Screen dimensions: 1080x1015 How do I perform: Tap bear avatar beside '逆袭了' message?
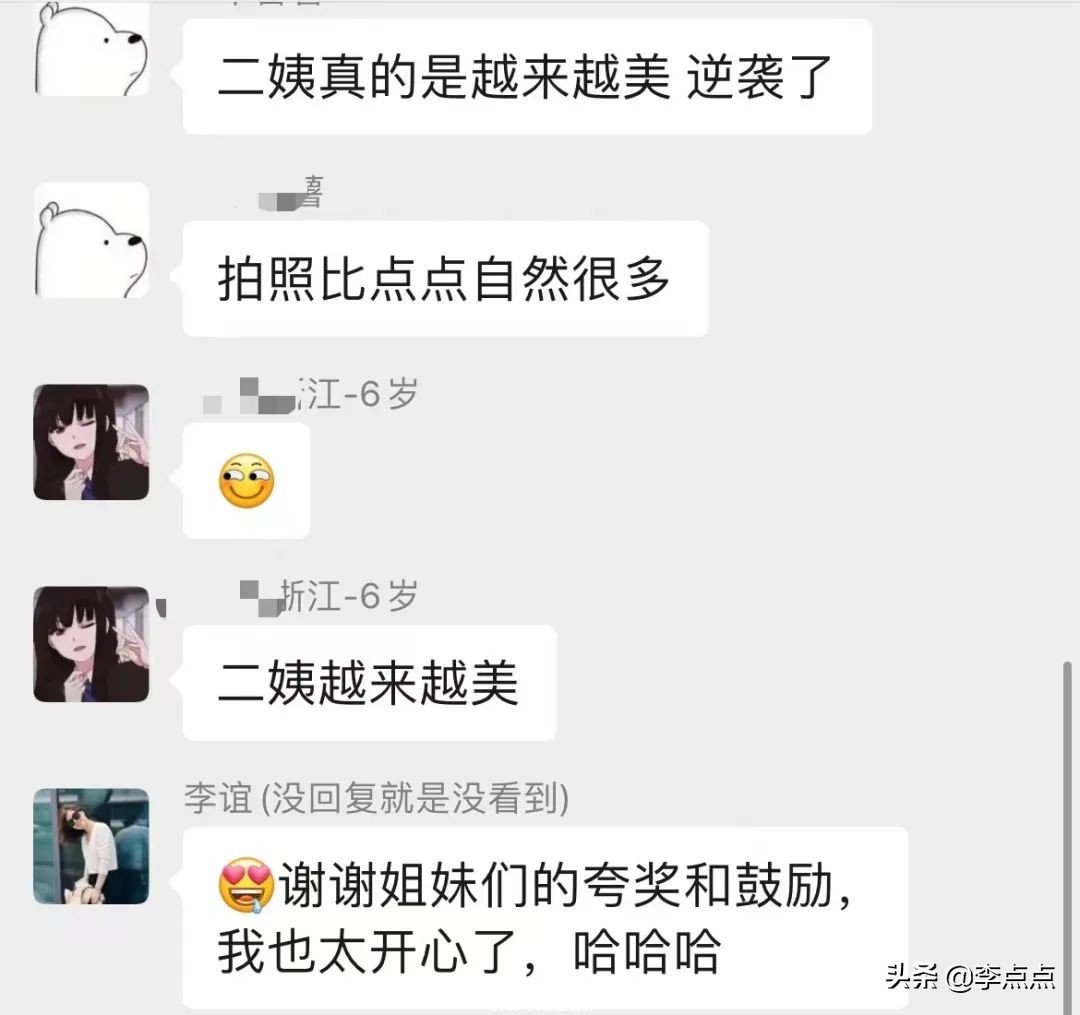click(x=91, y=48)
